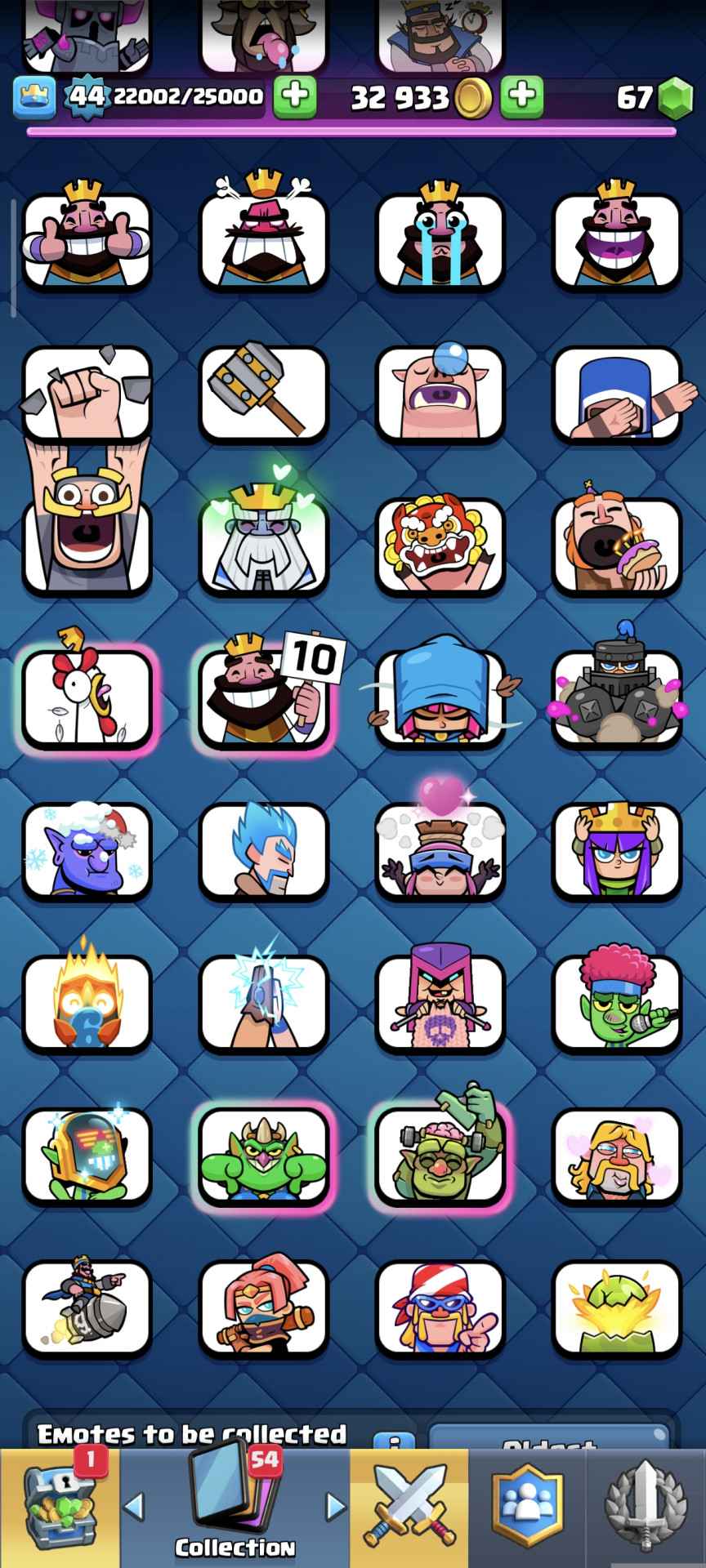Add more experience with the green plus
The image size is (706, 1568).
(295, 96)
